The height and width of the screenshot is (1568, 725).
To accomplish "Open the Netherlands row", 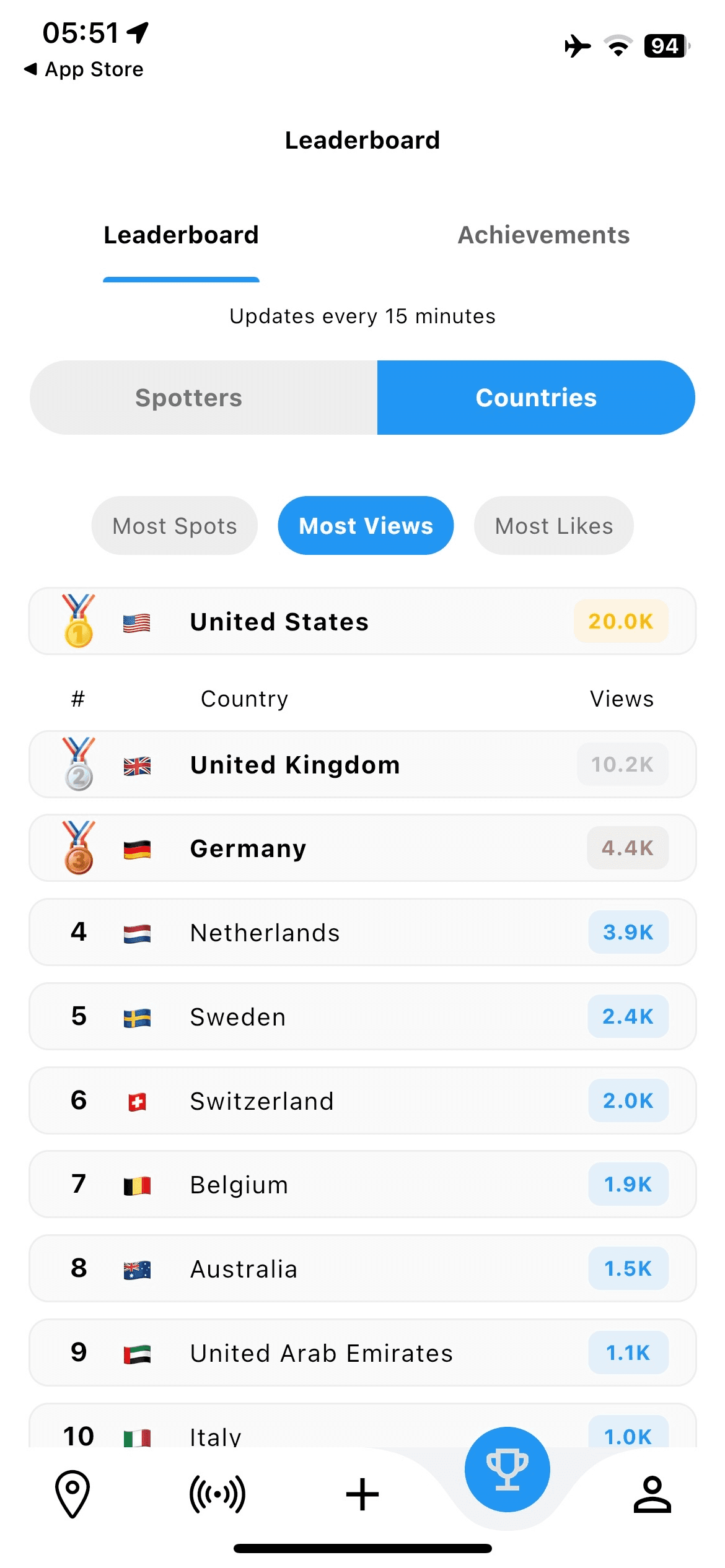I will (x=362, y=932).
